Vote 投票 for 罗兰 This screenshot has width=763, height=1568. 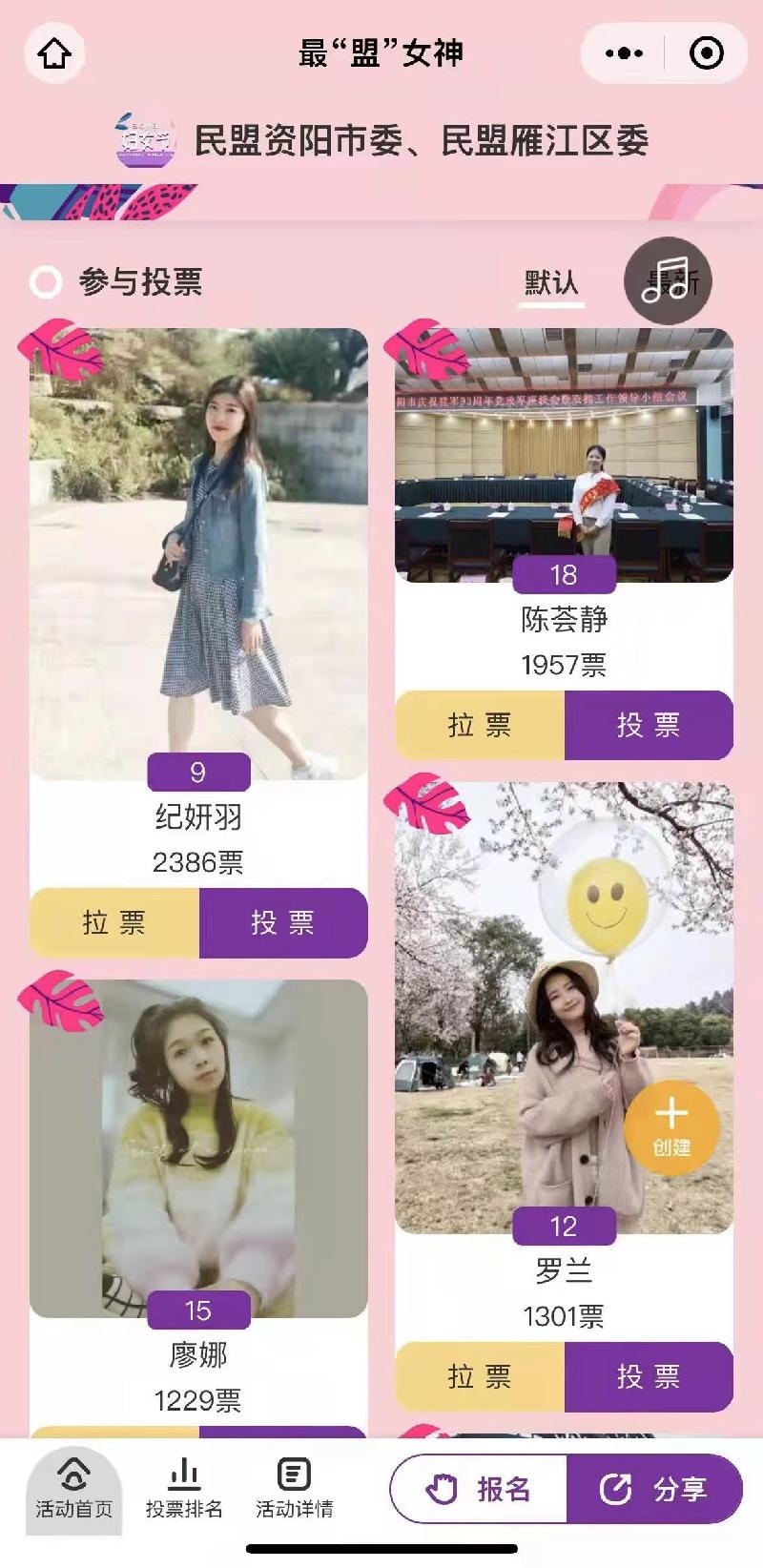649,1376
